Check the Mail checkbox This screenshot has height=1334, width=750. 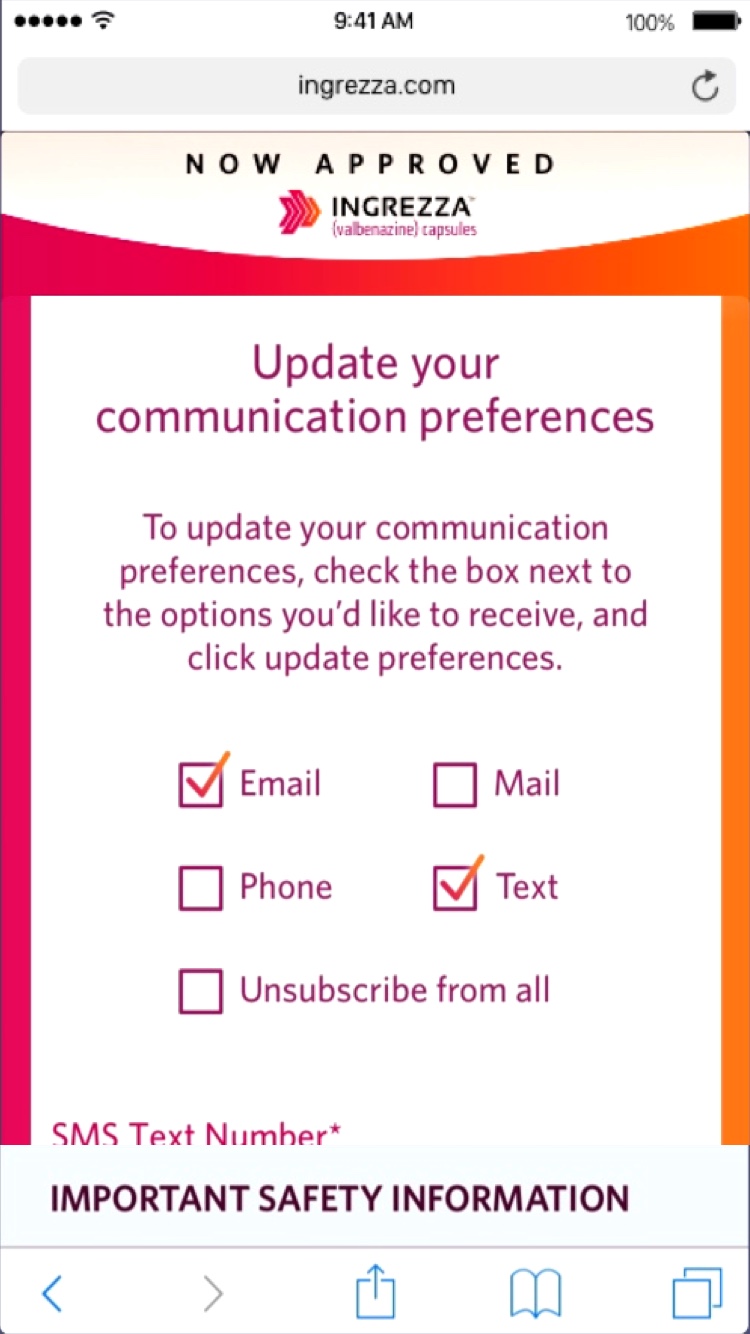click(455, 784)
